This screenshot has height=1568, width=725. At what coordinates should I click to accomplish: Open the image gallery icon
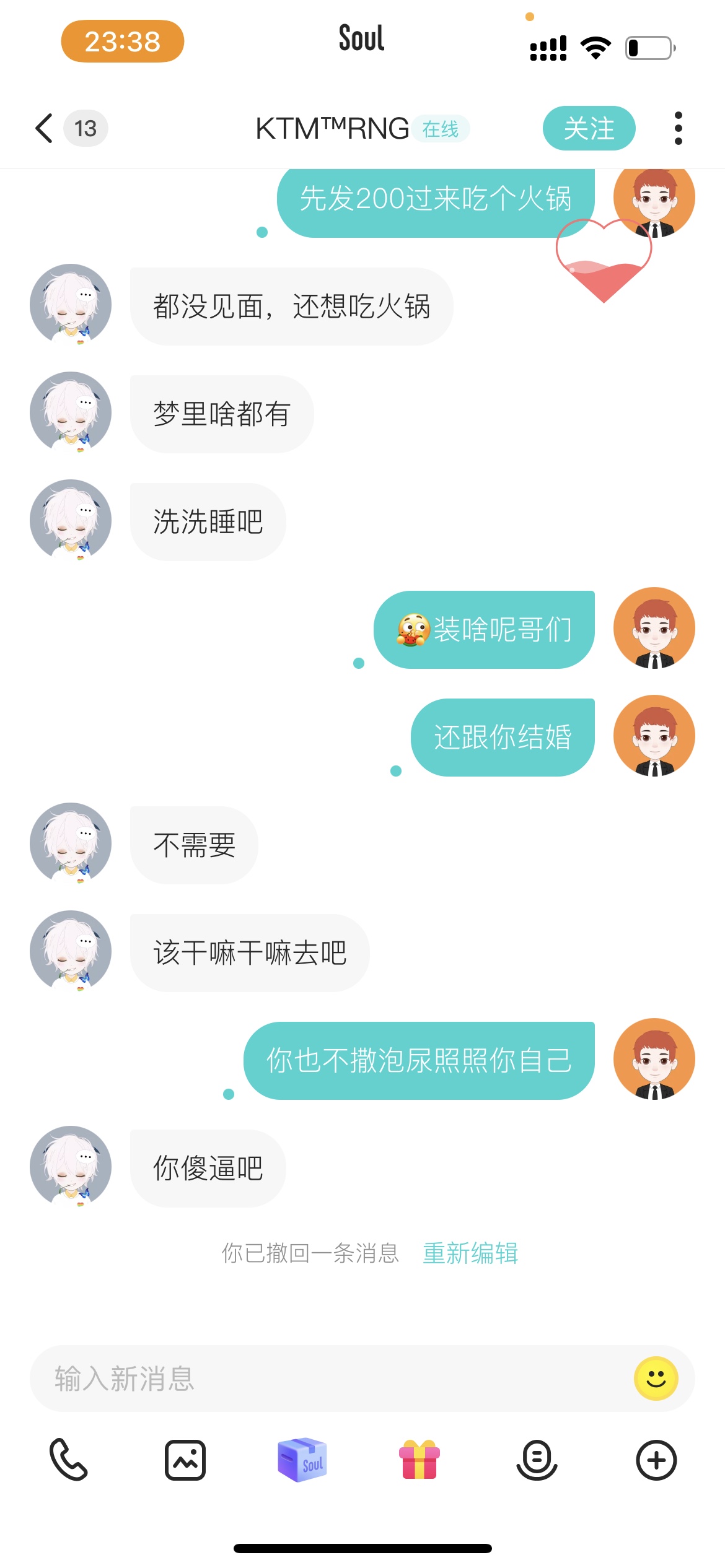coord(185,1460)
